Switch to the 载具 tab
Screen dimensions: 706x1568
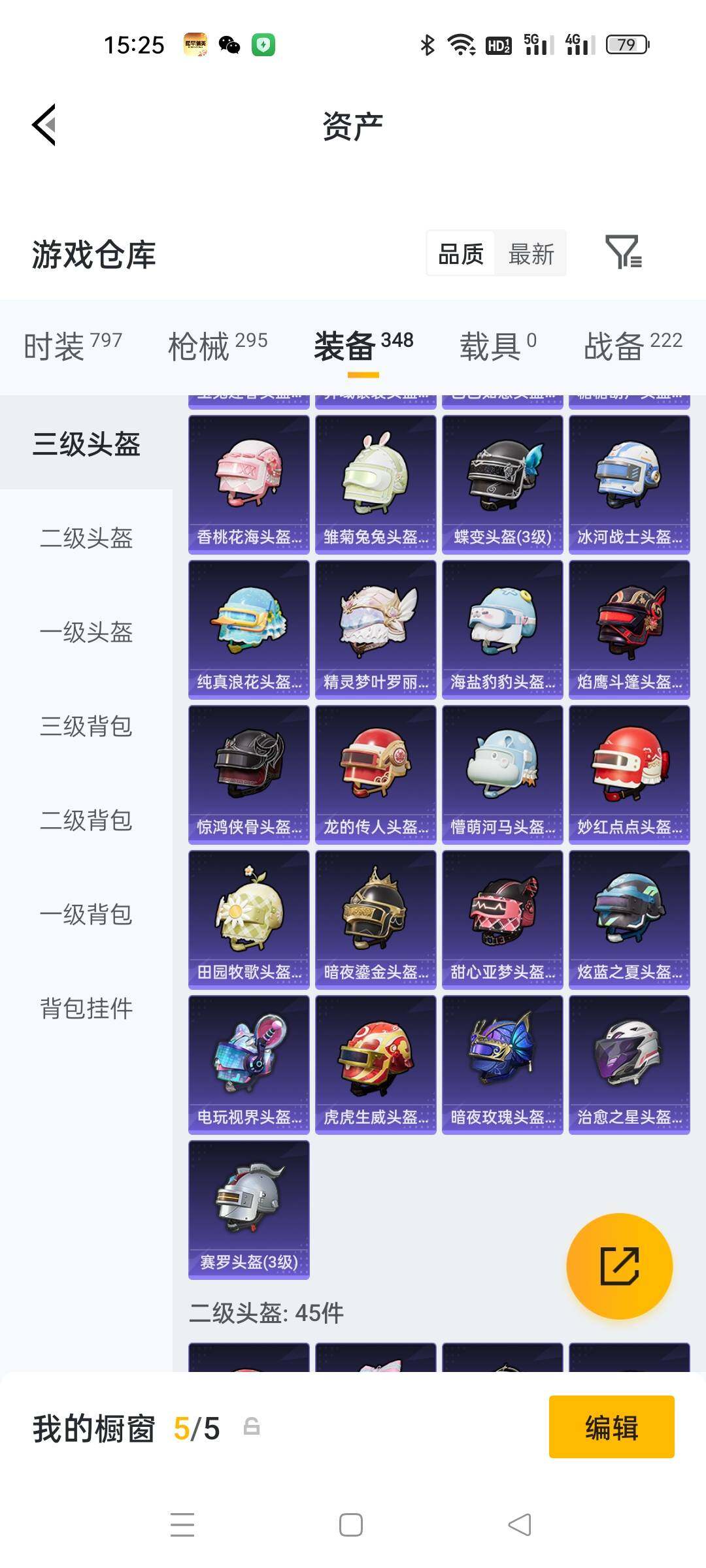coord(497,346)
